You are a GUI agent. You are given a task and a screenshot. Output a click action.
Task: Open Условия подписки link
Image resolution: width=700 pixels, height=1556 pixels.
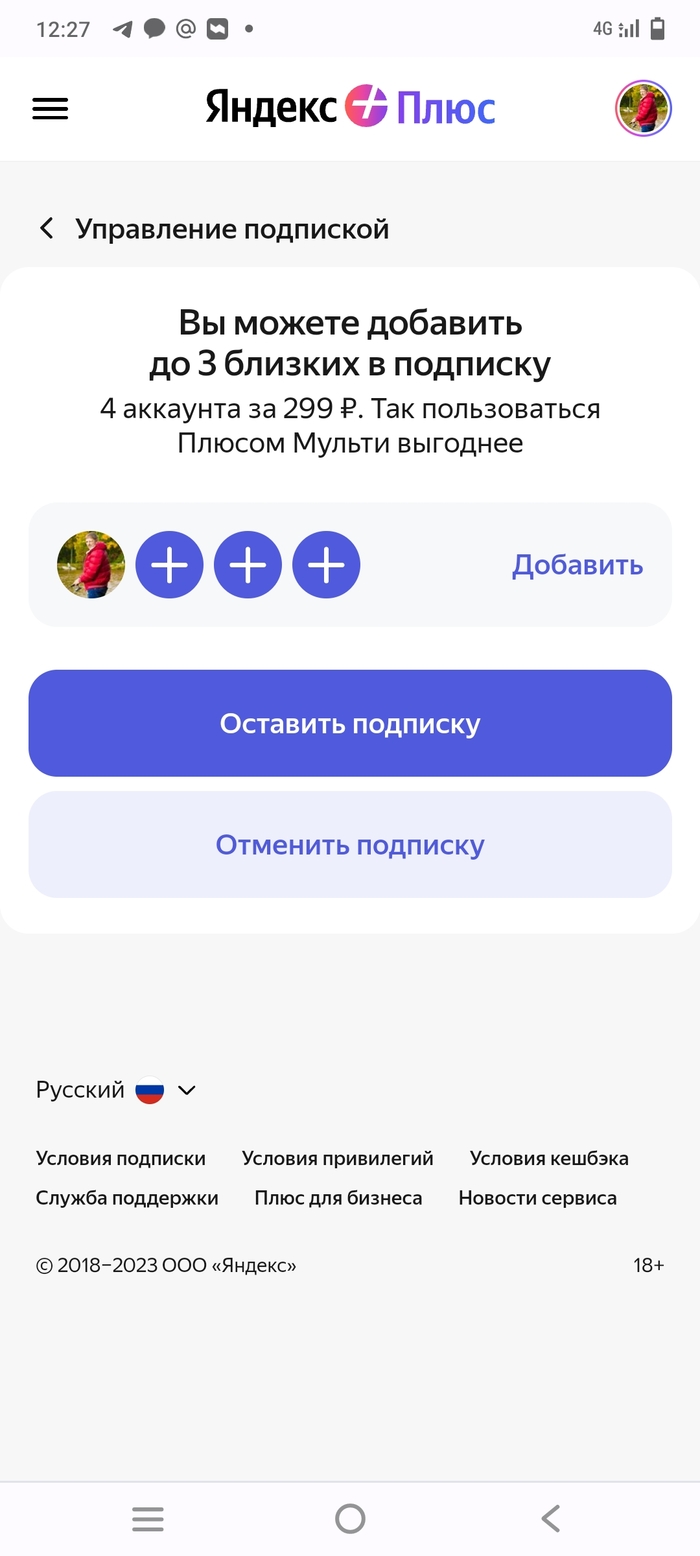[121, 1158]
